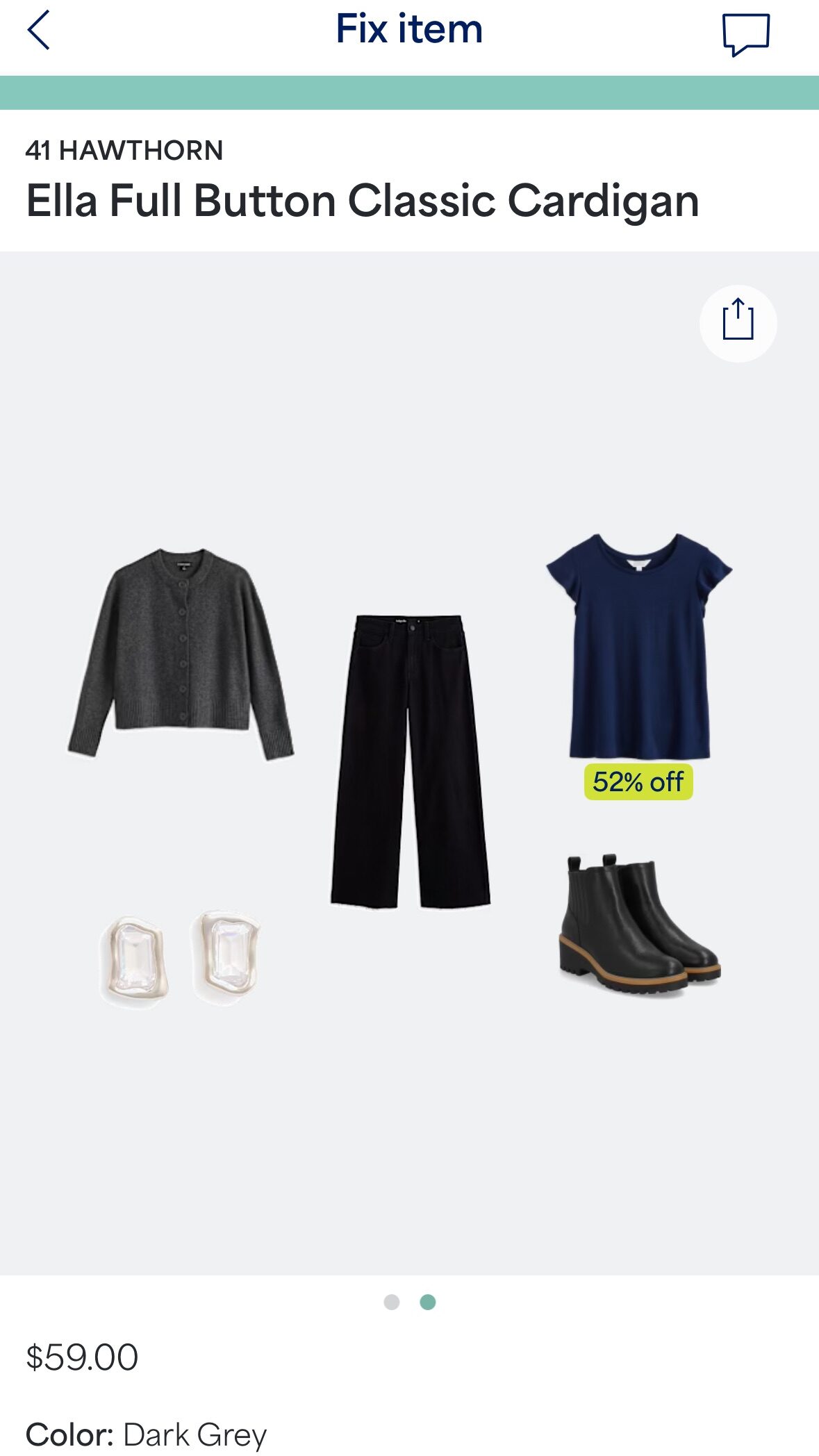Jump to the first image page dot
The height and width of the screenshot is (1456, 819).
pyautogui.click(x=392, y=1302)
